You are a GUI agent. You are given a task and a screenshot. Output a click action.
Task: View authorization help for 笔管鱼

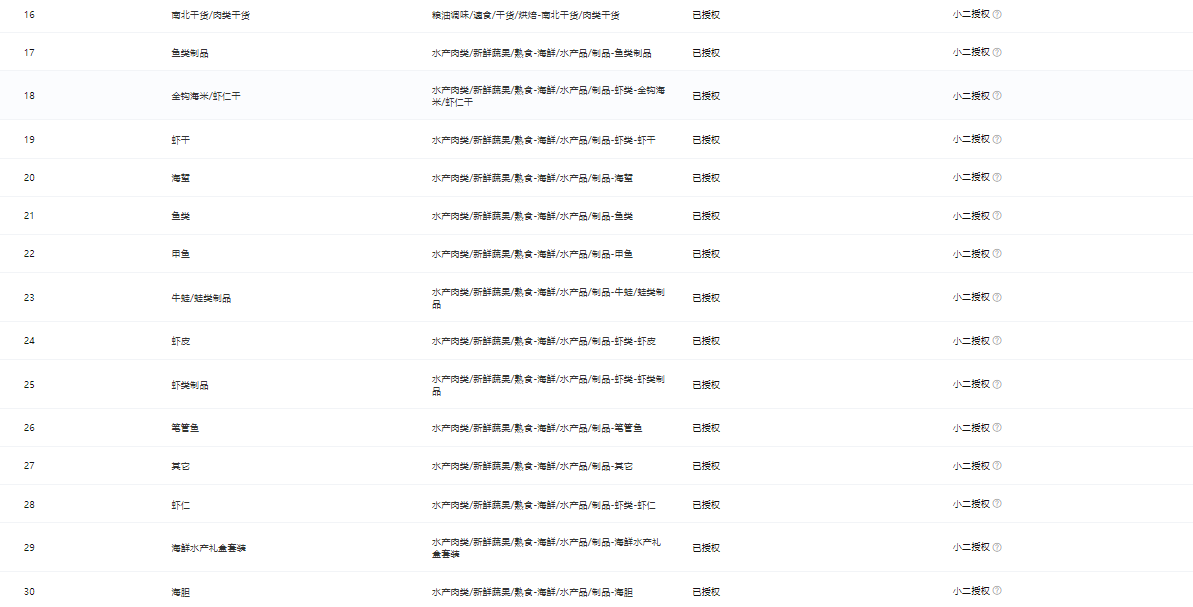coord(997,427)
